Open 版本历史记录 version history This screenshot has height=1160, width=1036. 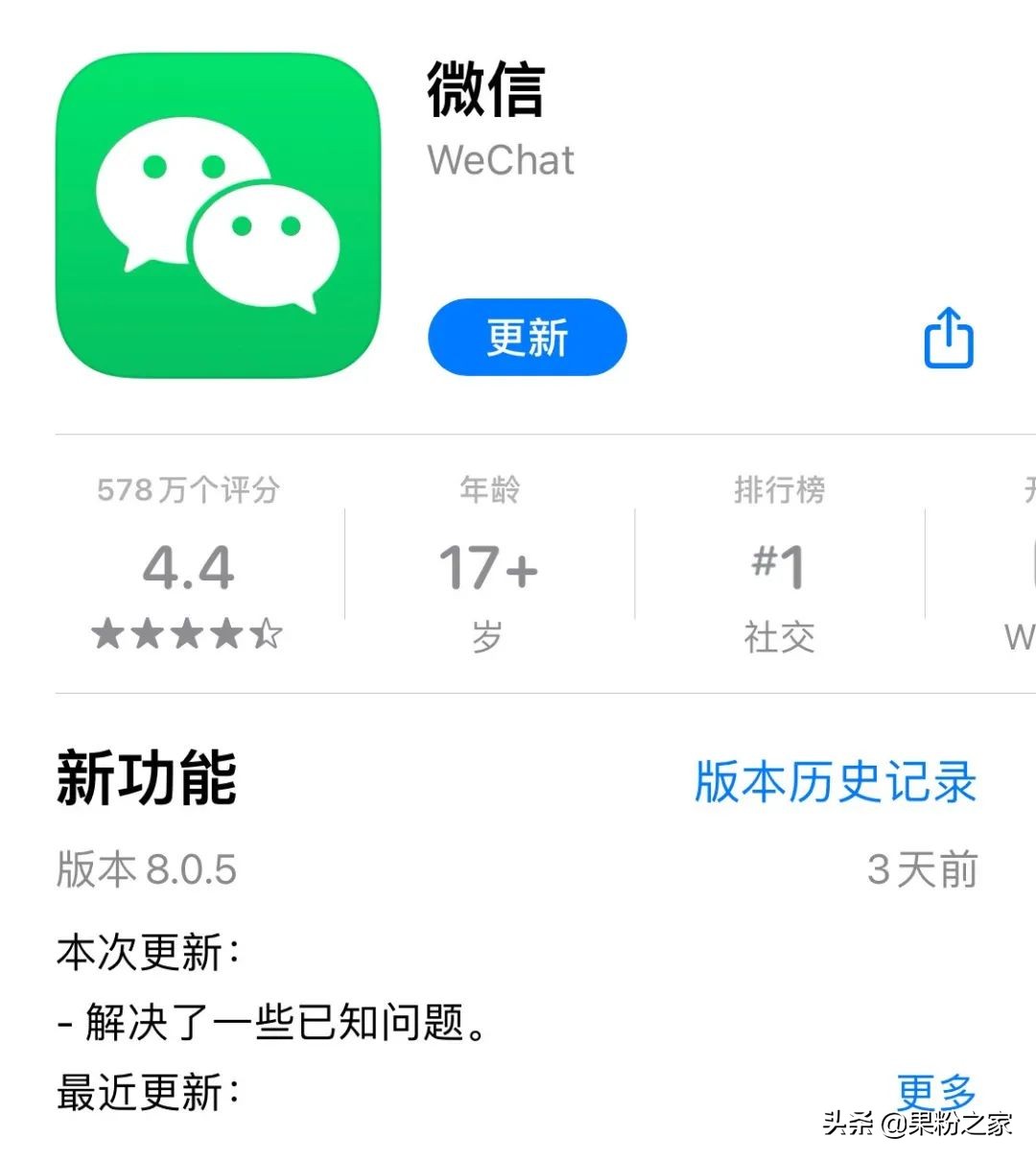pos(835,784)
